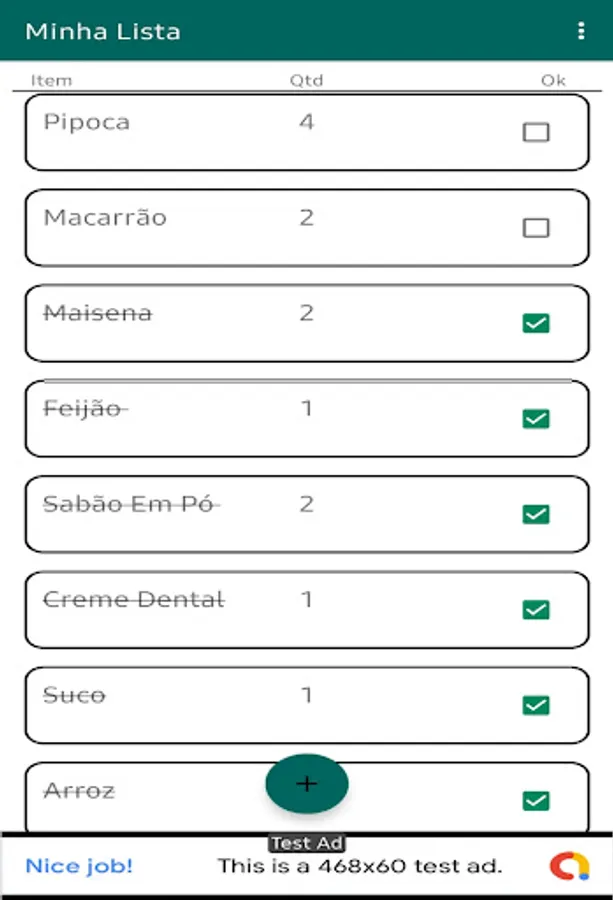
Task: Uncheck Feijão item
Action: [x=536, y=419]
